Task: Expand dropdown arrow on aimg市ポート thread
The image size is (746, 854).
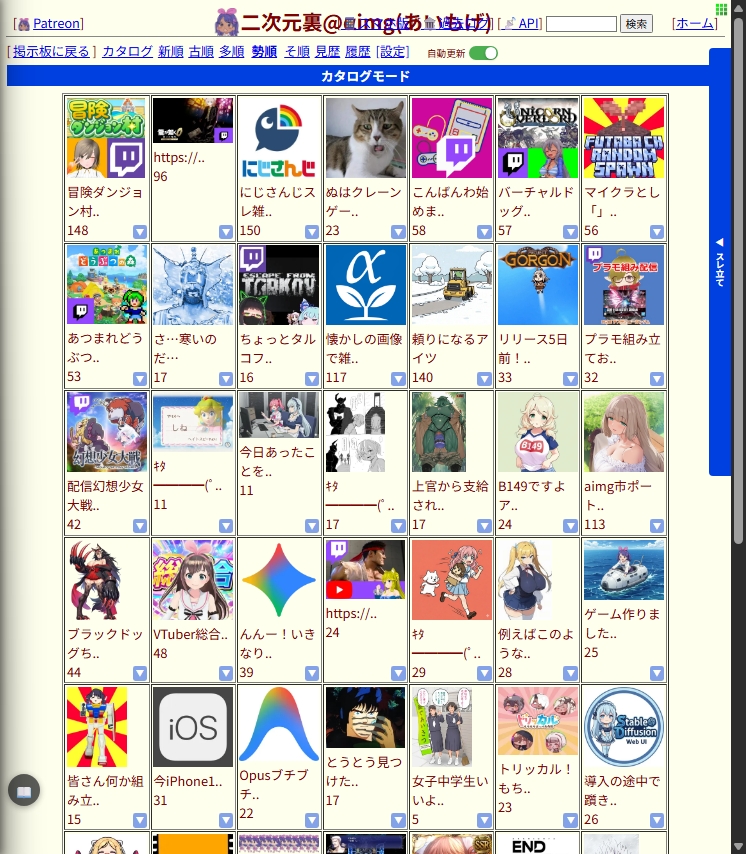Action: click(656, 526)
